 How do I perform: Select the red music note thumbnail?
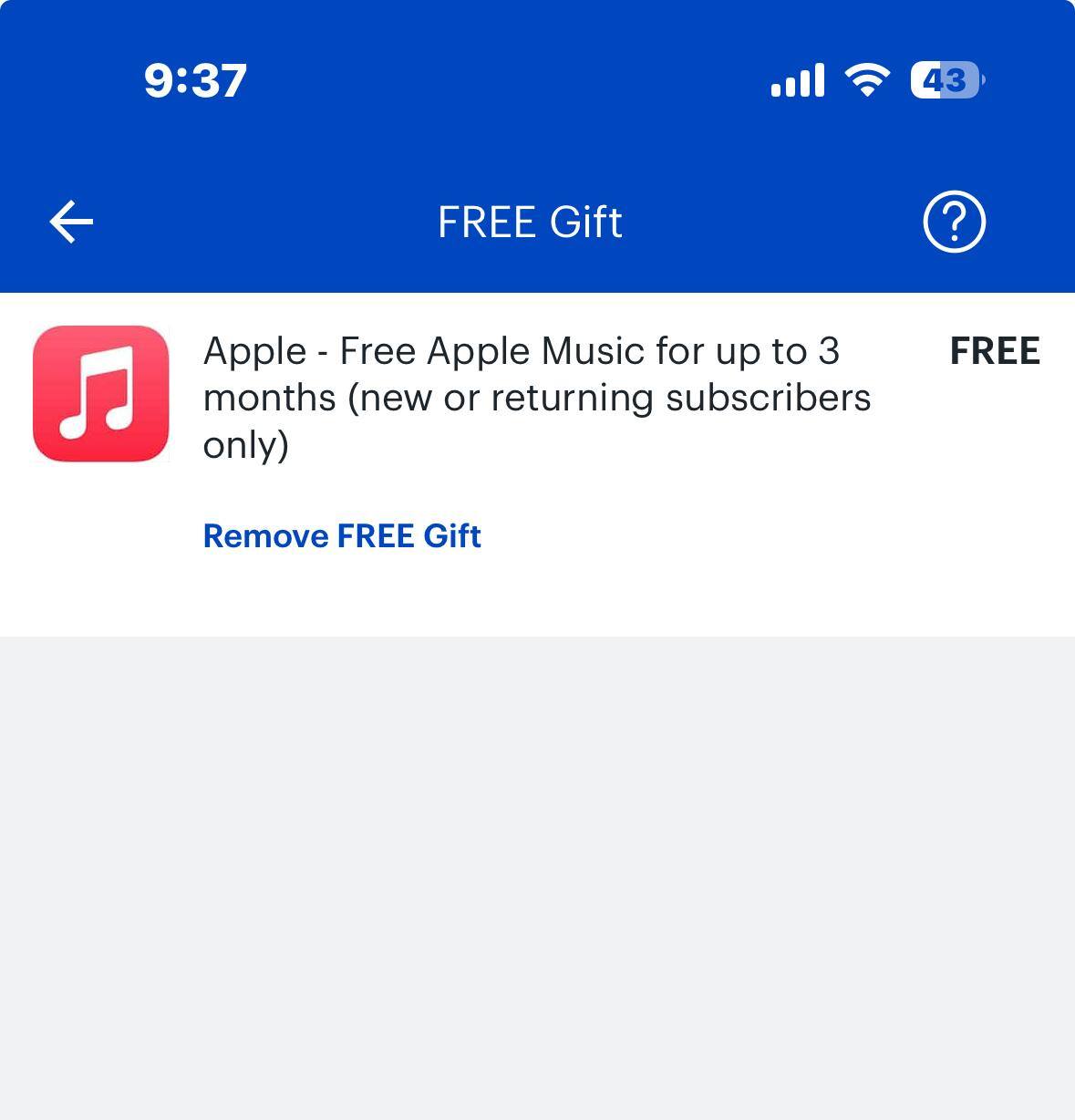(101, 393)
